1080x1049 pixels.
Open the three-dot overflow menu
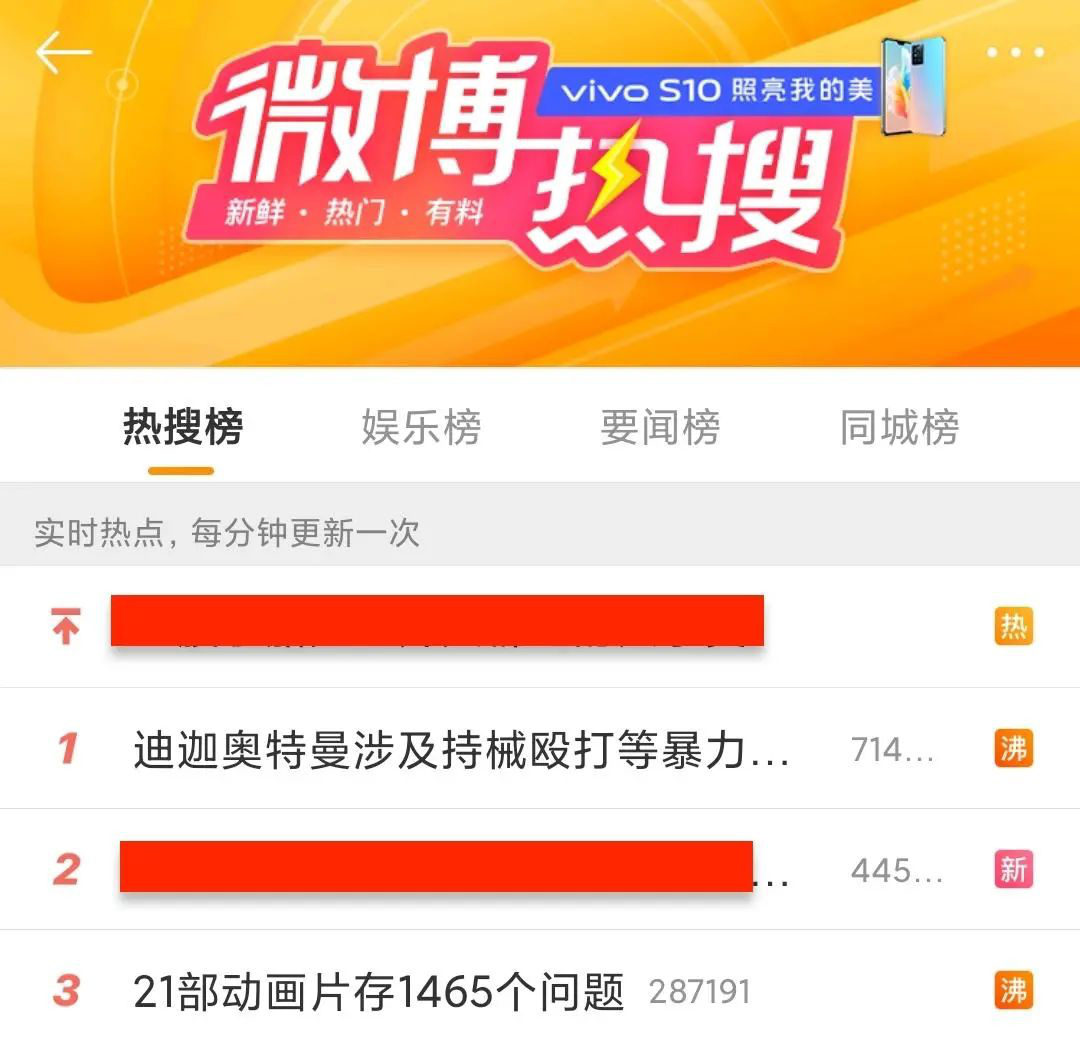(1016, 53)
